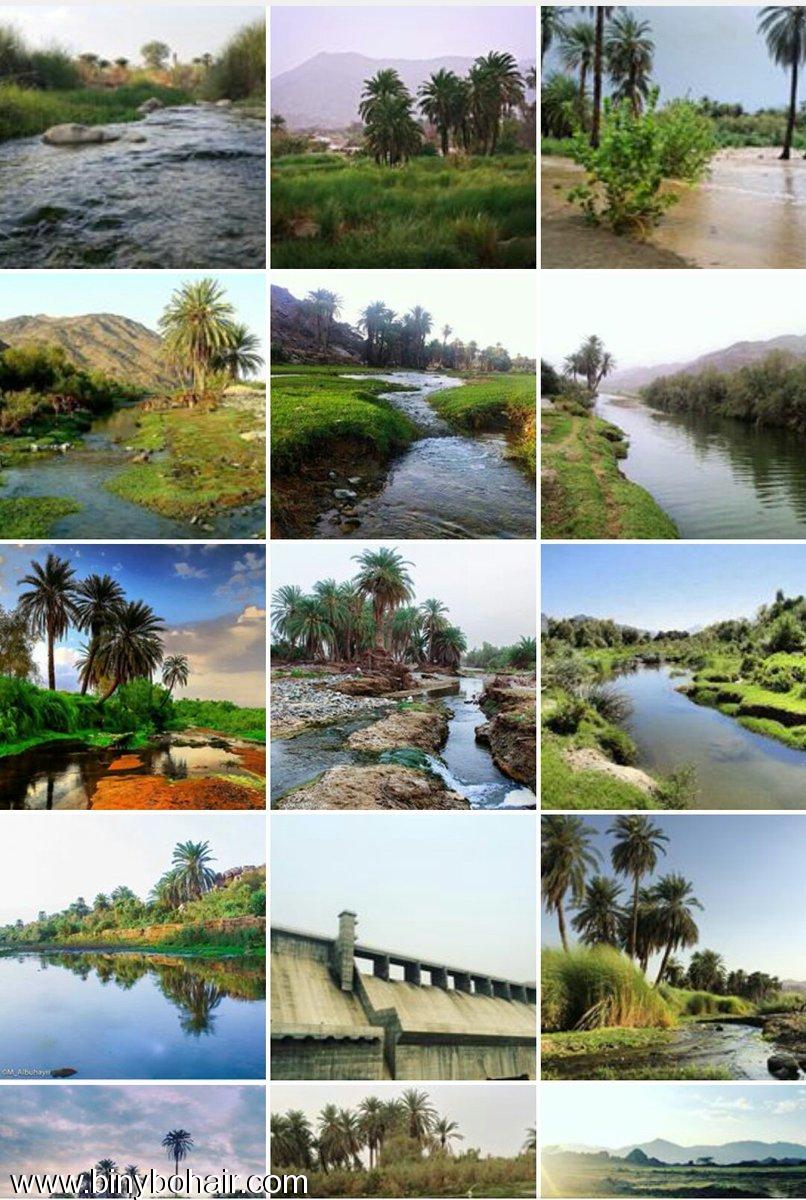Open the winding stream through green grass

tap(403, 407)
